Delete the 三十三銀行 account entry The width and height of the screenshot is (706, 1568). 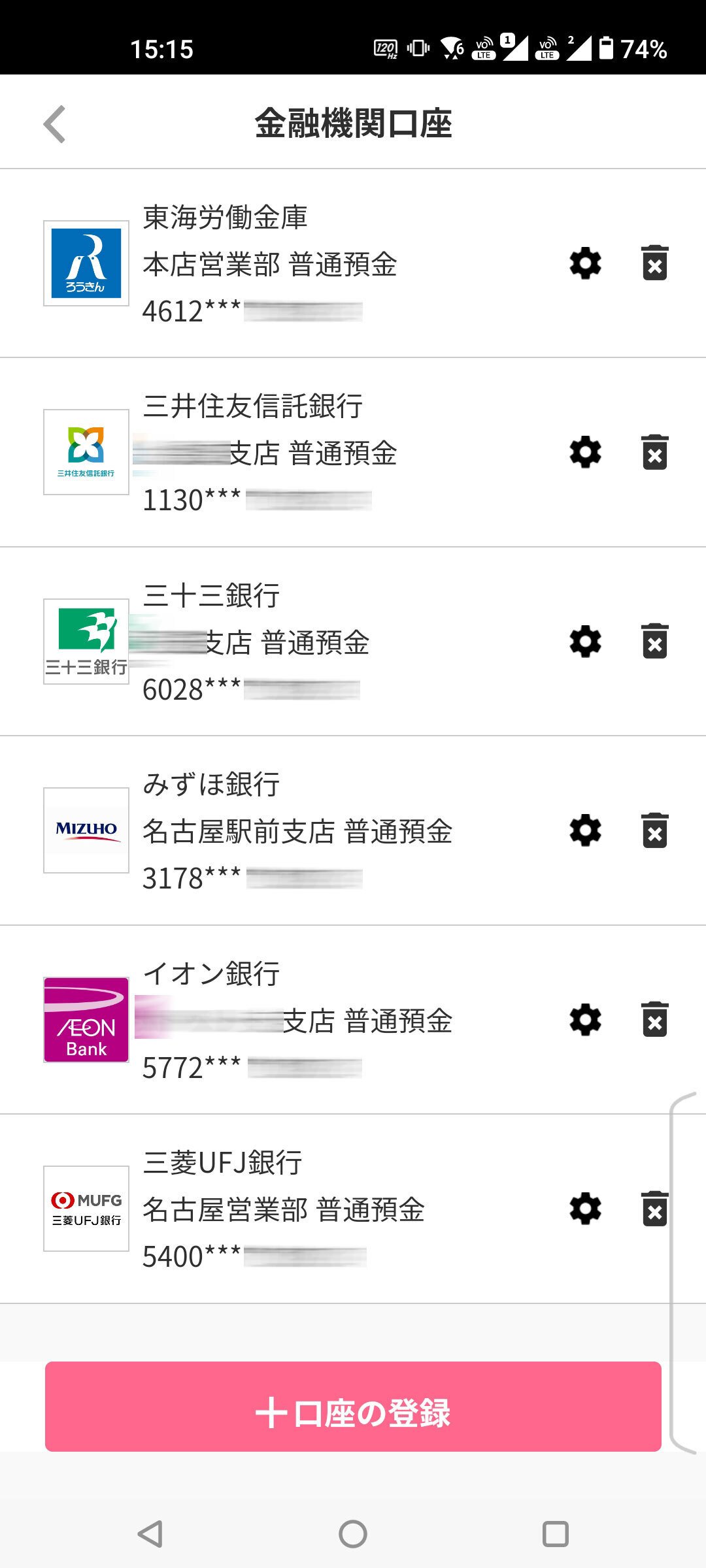click(656, 642)
